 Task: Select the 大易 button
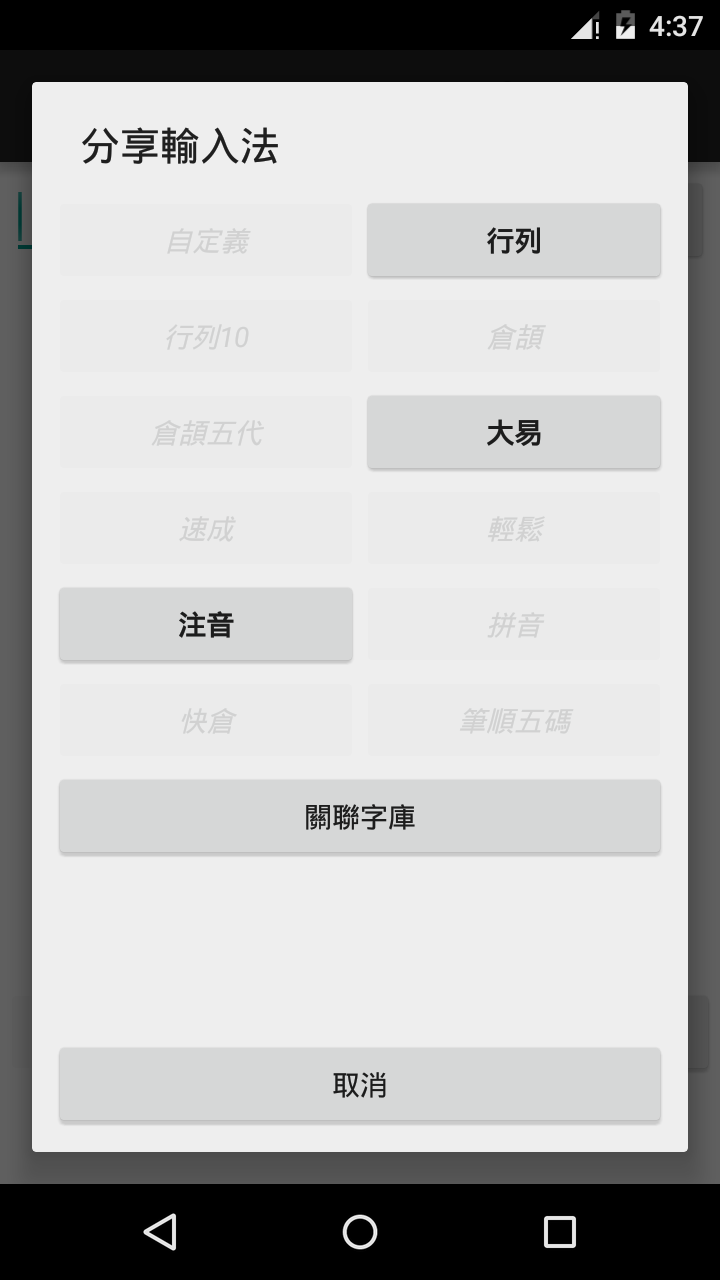(513, 432)
